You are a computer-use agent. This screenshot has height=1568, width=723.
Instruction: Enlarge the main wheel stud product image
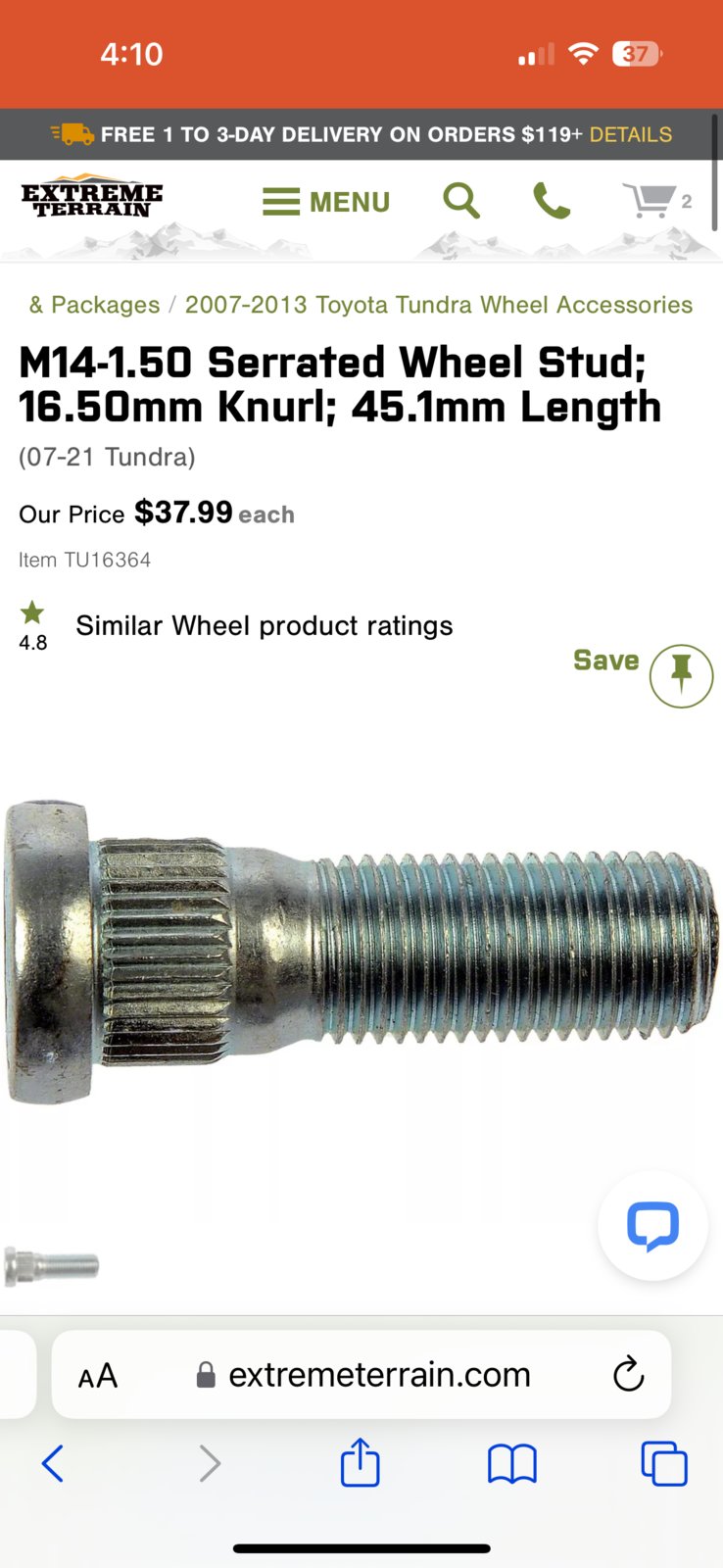point(361,951)
